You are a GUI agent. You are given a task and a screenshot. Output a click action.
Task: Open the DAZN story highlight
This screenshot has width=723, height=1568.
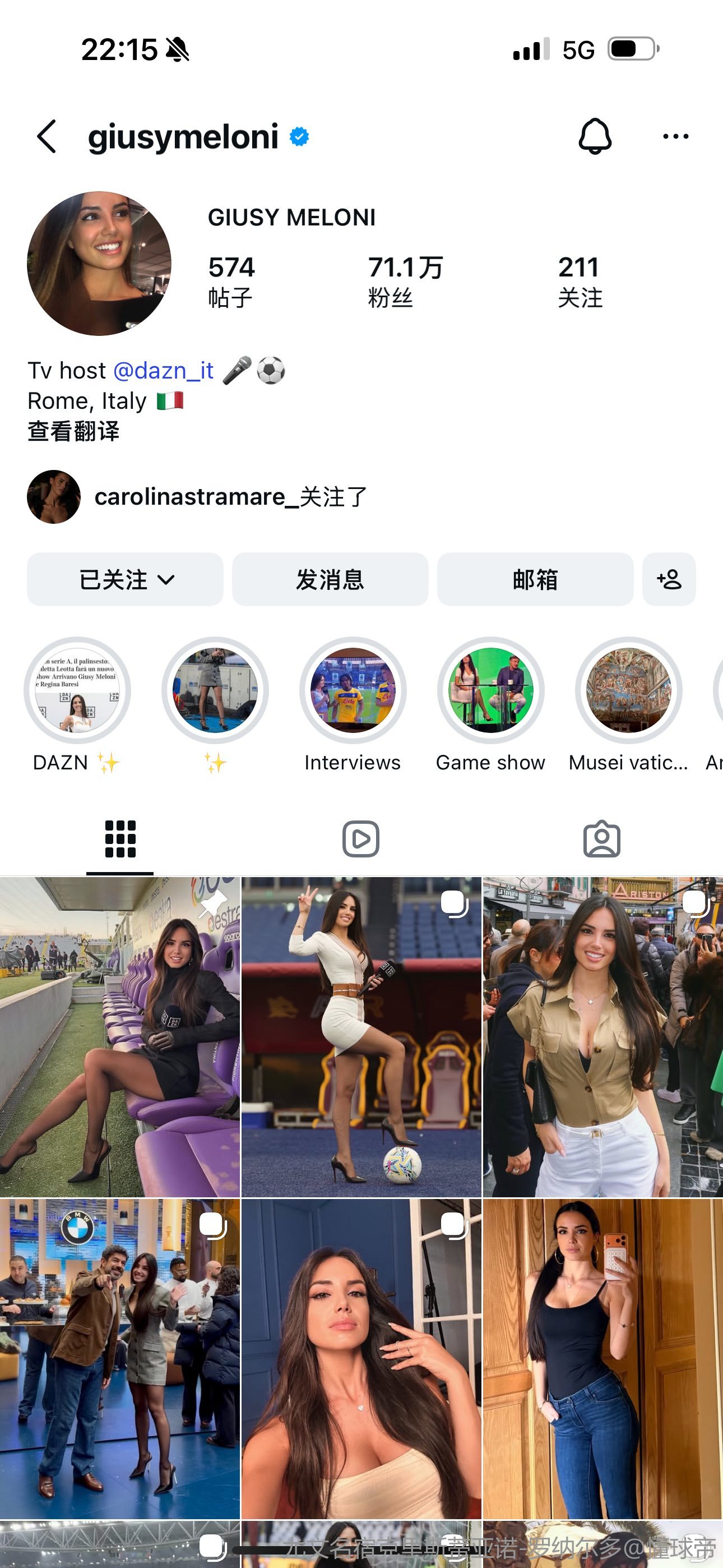(x=77, y=690)
